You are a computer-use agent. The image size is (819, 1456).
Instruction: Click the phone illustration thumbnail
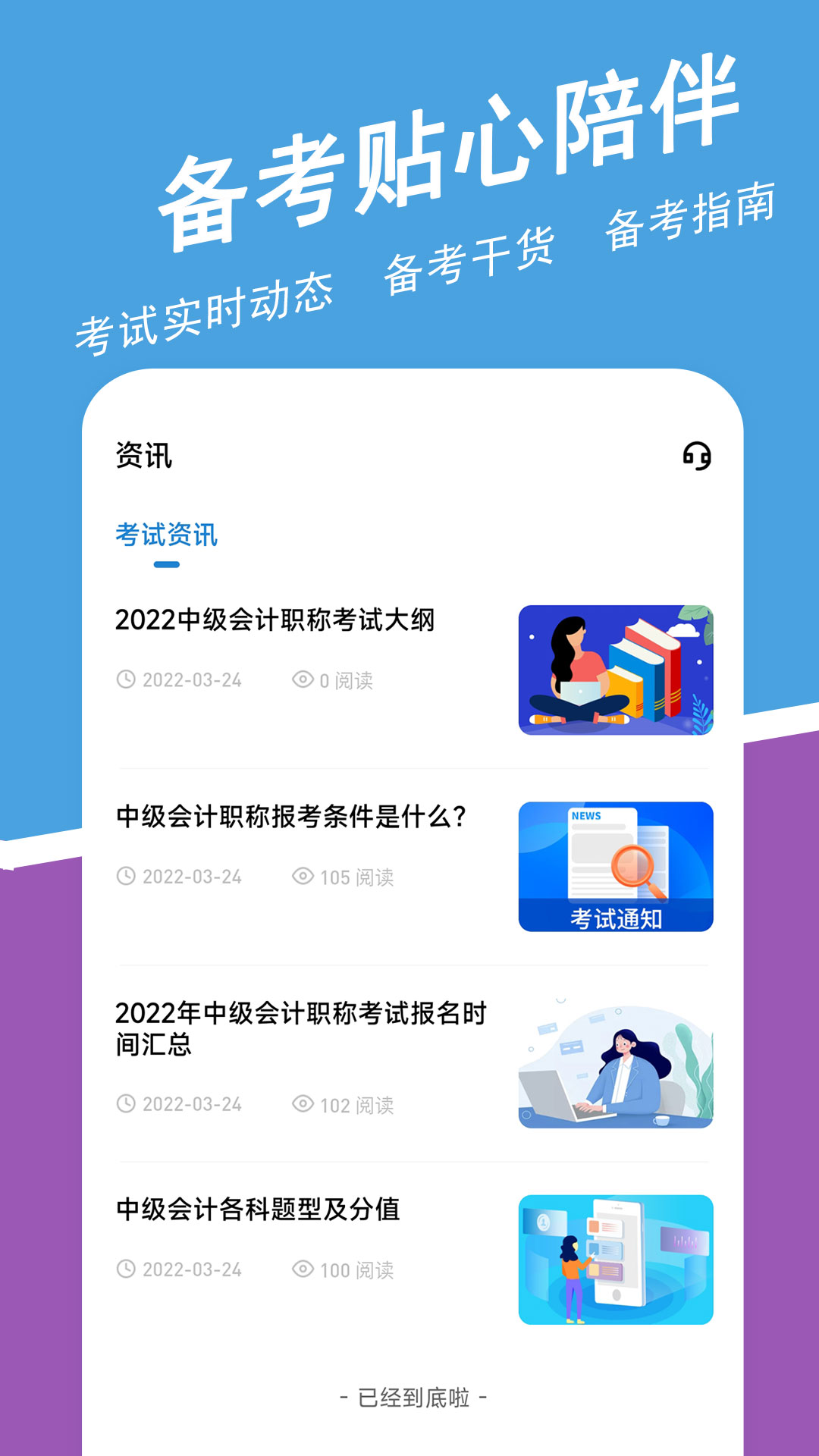(616, 1259)
